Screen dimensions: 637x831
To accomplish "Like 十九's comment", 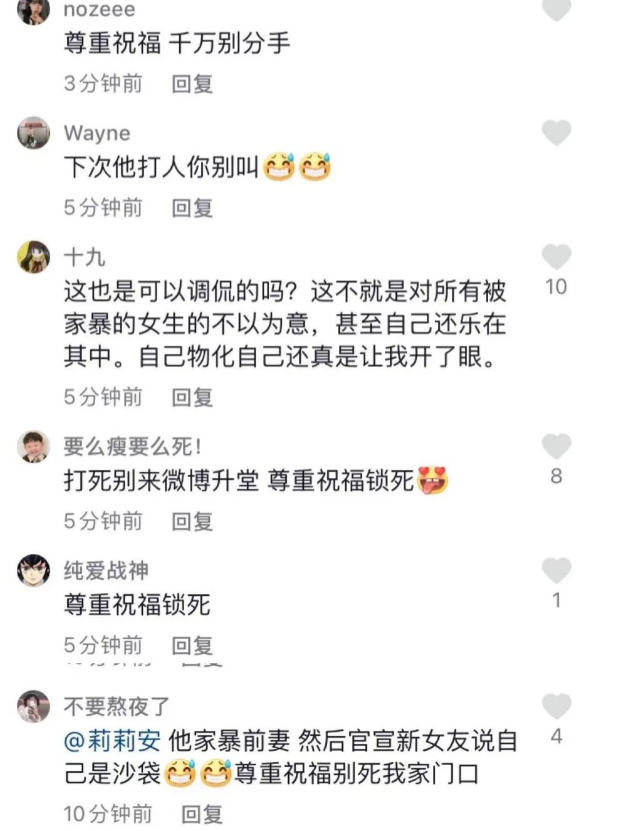I will point(556,257).
